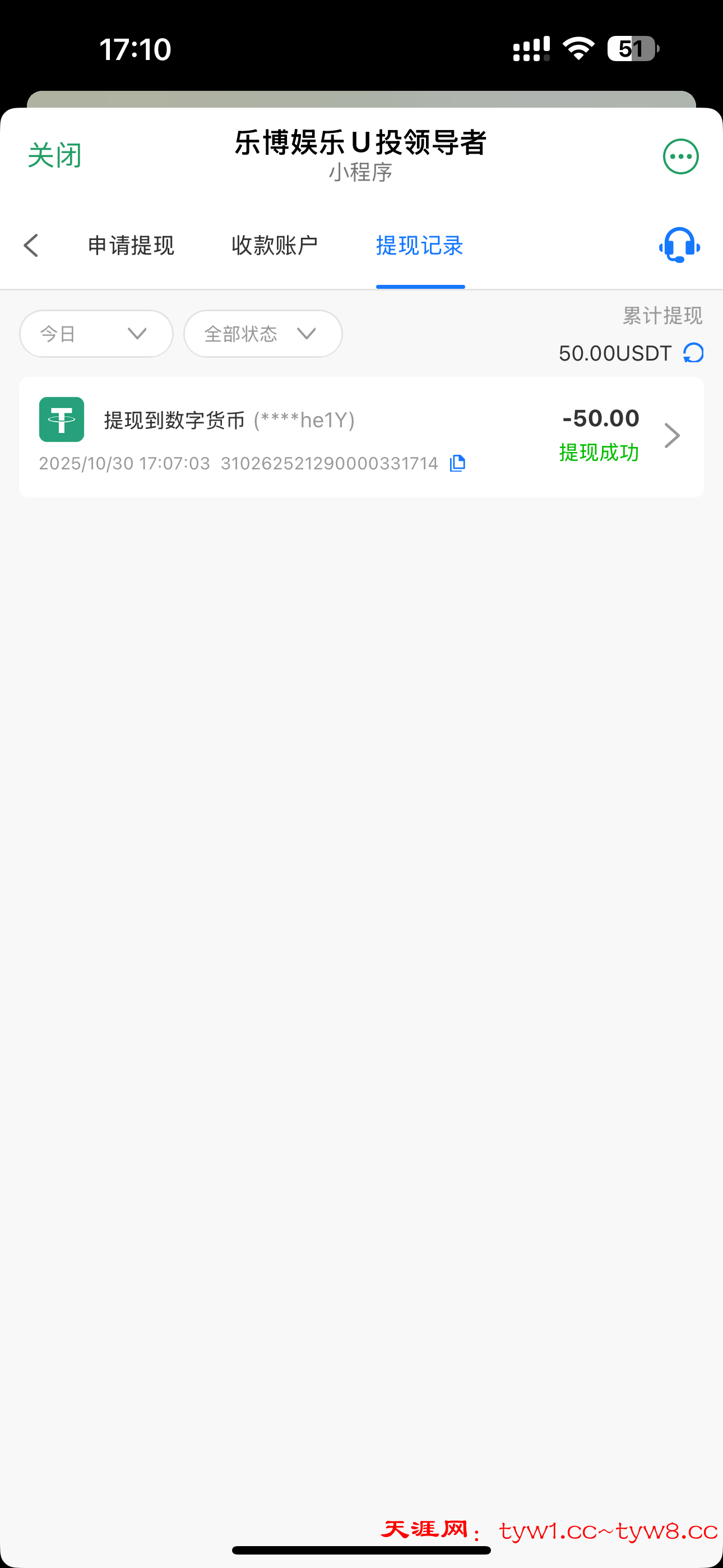Viewport: 723px width, 1568px height.
Task: Go back with the left arrow
Action: pyautogui.click(x=31, y=246)
